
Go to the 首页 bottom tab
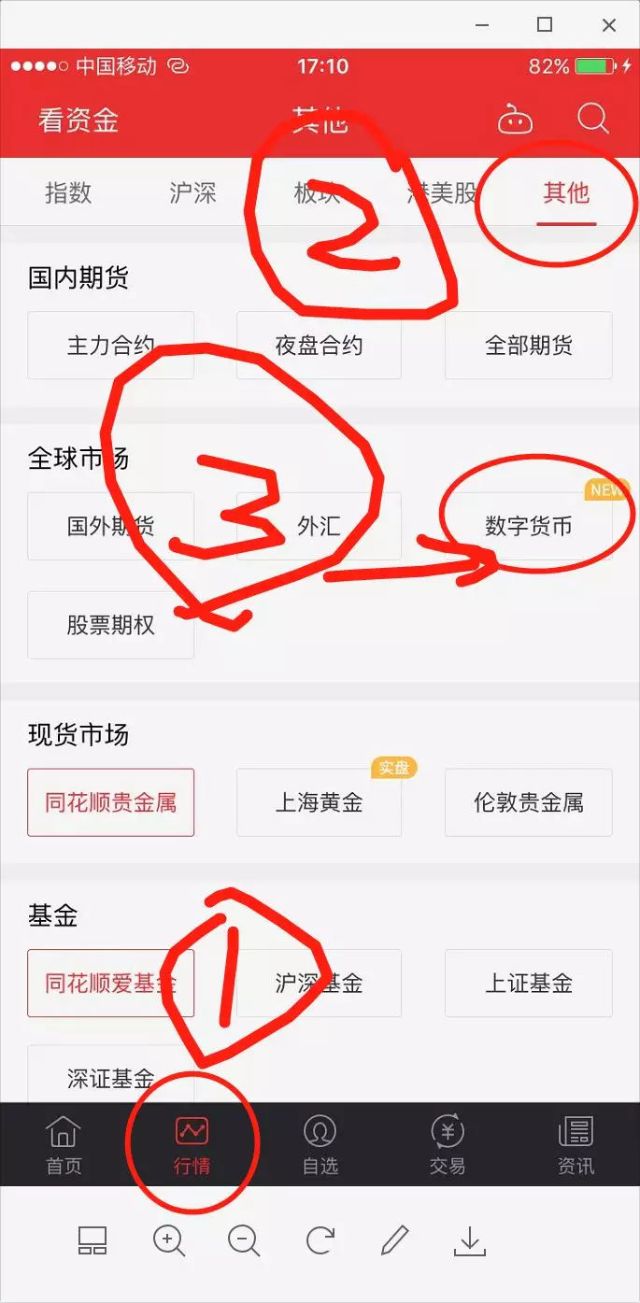(x=64, y=1145)
